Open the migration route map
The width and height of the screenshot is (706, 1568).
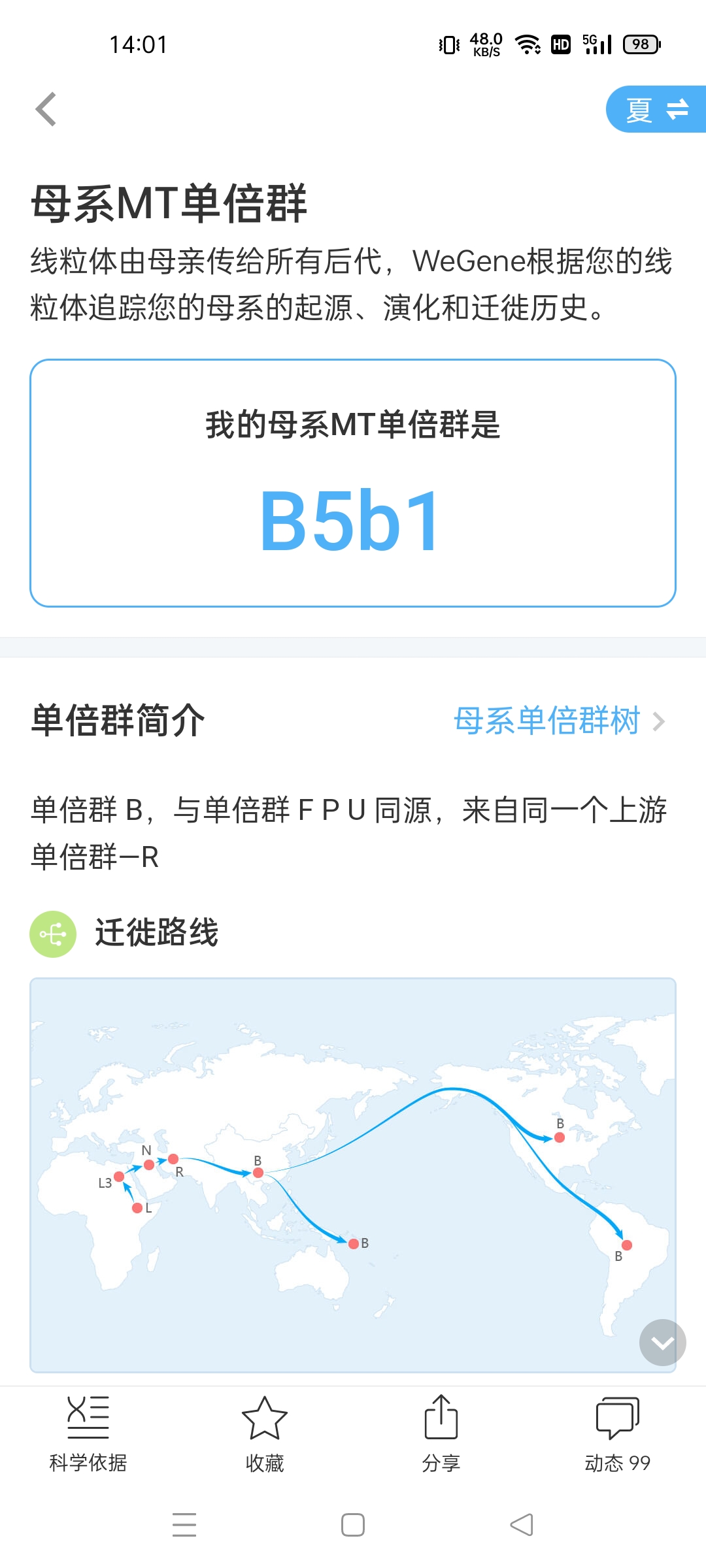pos(353,1175)
